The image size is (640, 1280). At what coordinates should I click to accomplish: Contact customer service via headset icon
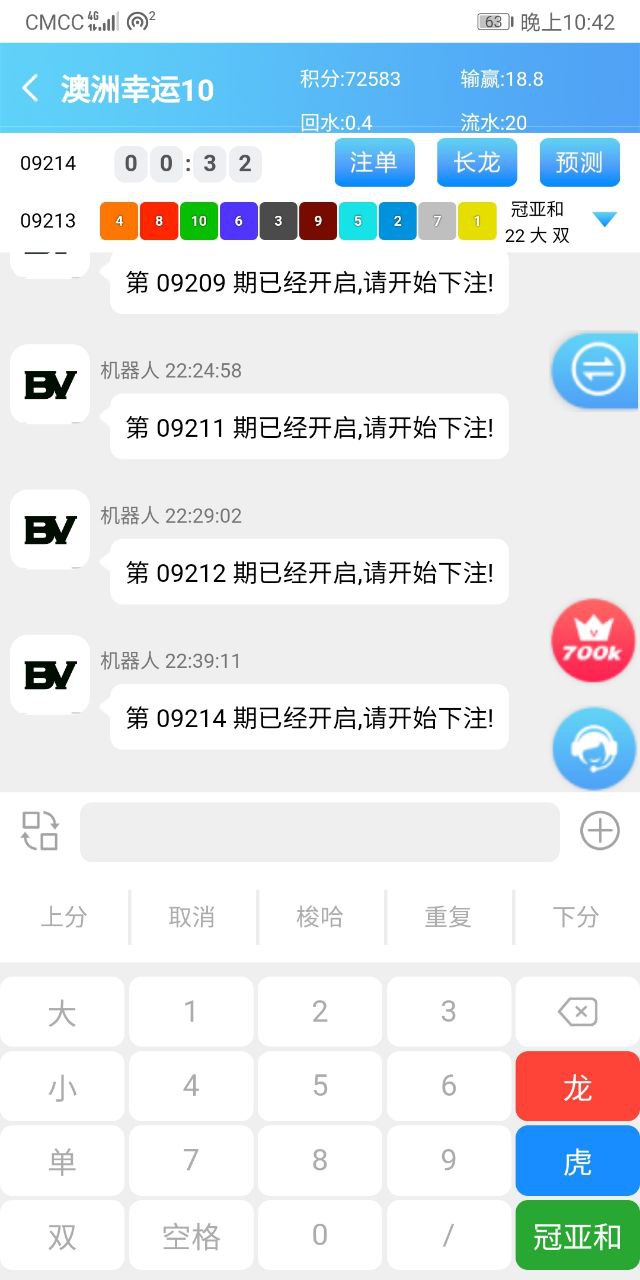pyautogui.click(x=594, y=749)
